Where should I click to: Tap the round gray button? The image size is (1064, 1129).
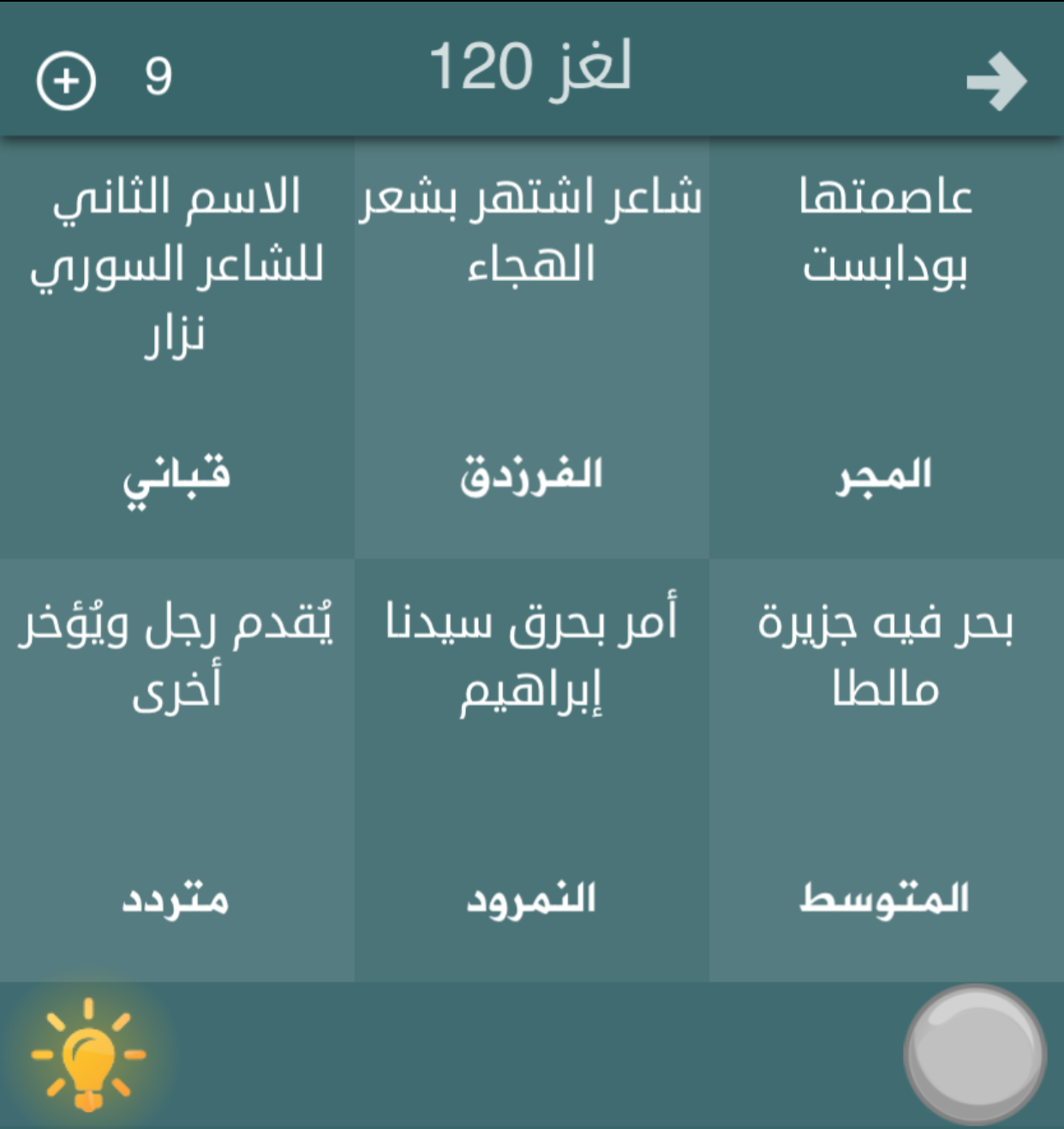(x=975, y=1054)
